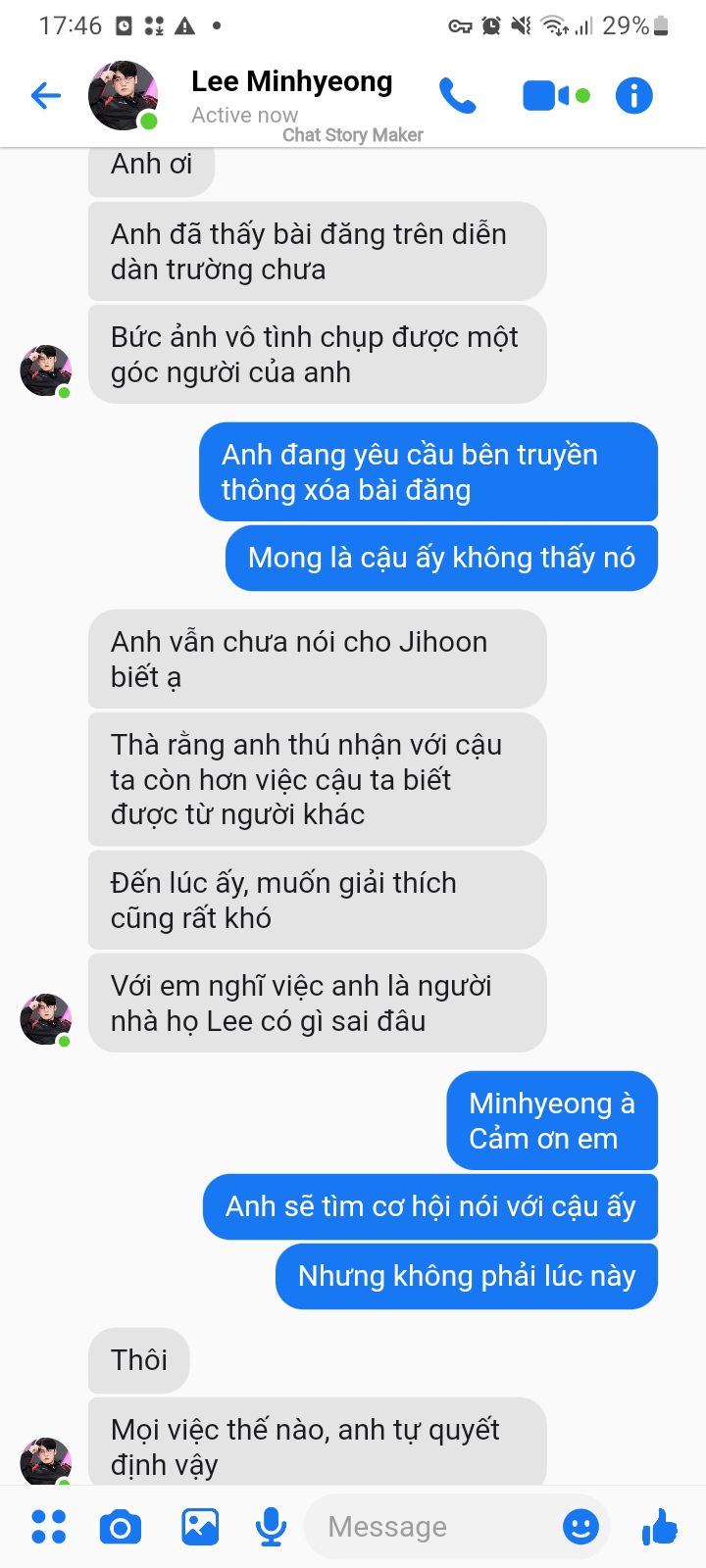Open the photo gallery picker
This screenshot has width=706, height=1568.
click(200, 1526)
